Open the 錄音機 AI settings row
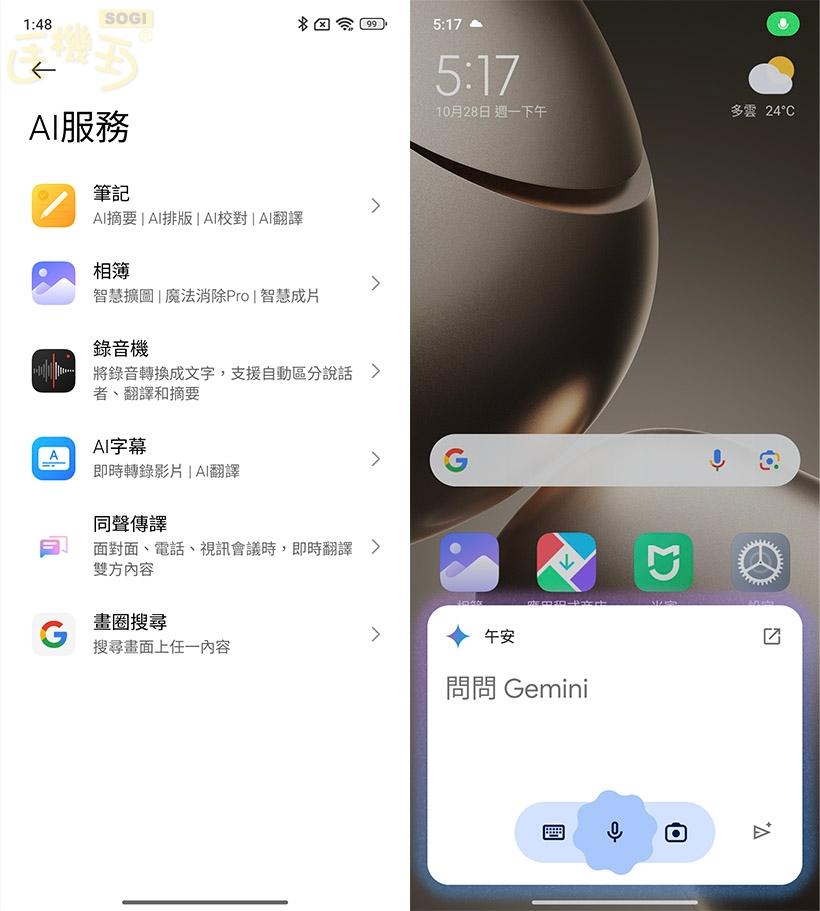This screenshot has height=911, width=820. pos(205,371)
